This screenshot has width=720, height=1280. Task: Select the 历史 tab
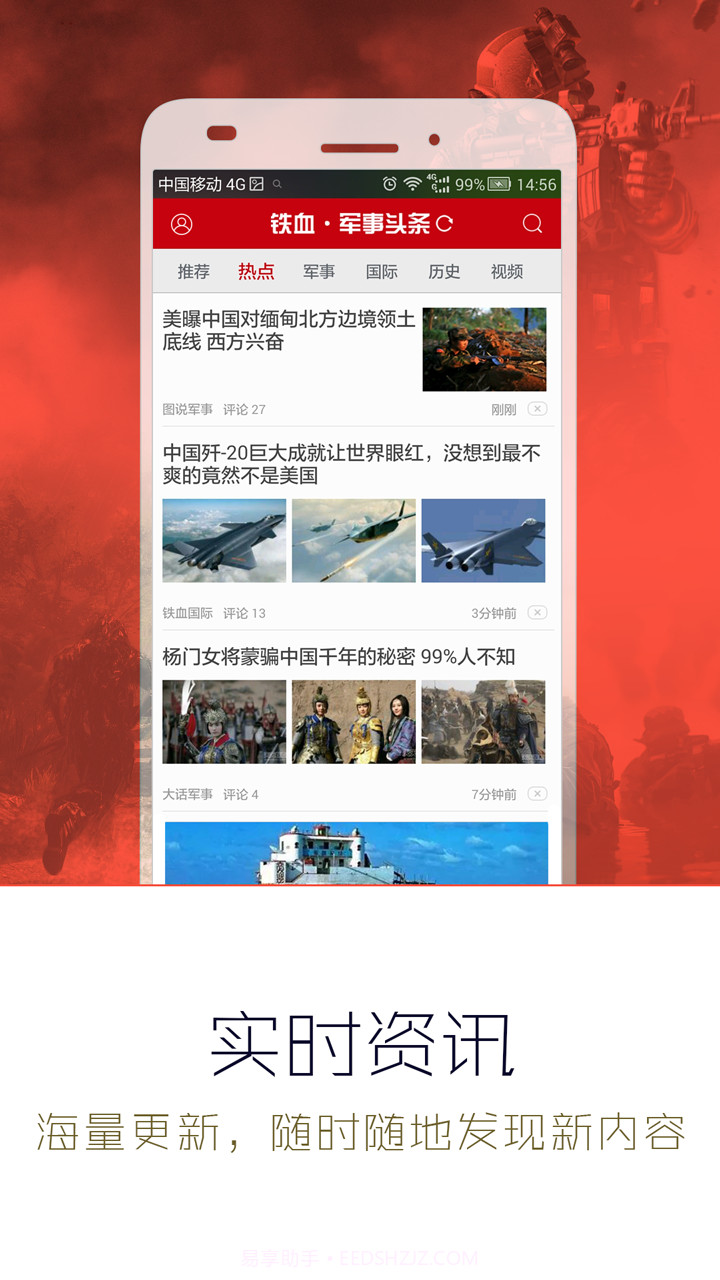444,271
